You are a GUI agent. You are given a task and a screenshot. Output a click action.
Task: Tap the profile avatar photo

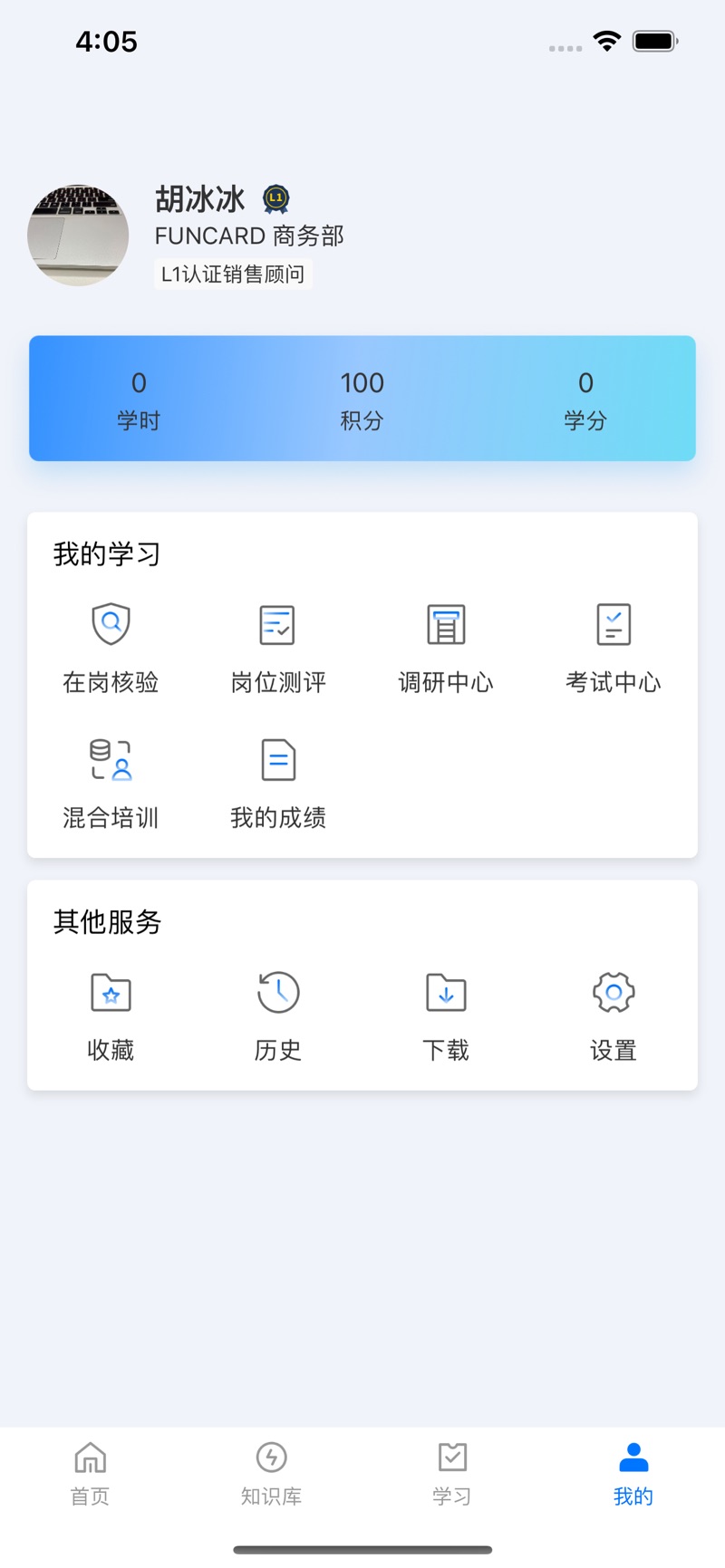tap(78, 236)
